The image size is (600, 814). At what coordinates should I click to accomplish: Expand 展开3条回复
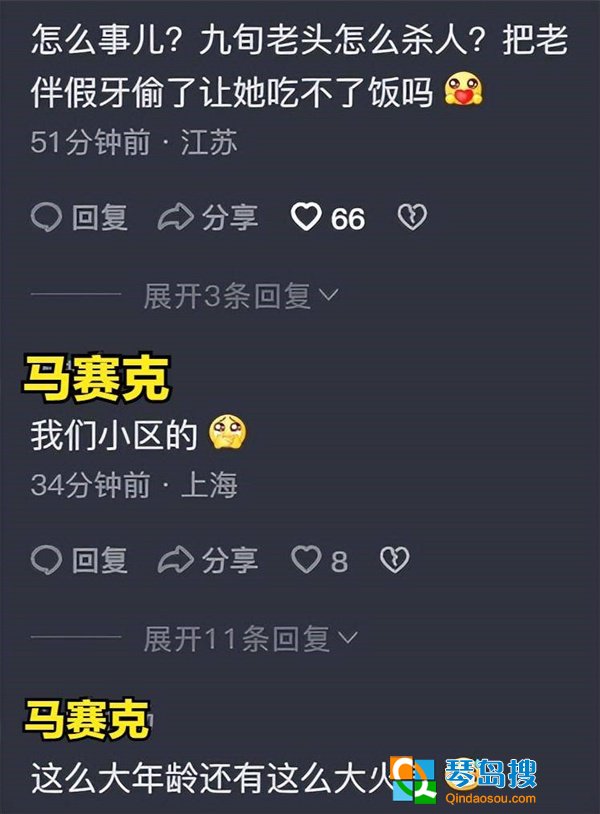tap(240, 296)
